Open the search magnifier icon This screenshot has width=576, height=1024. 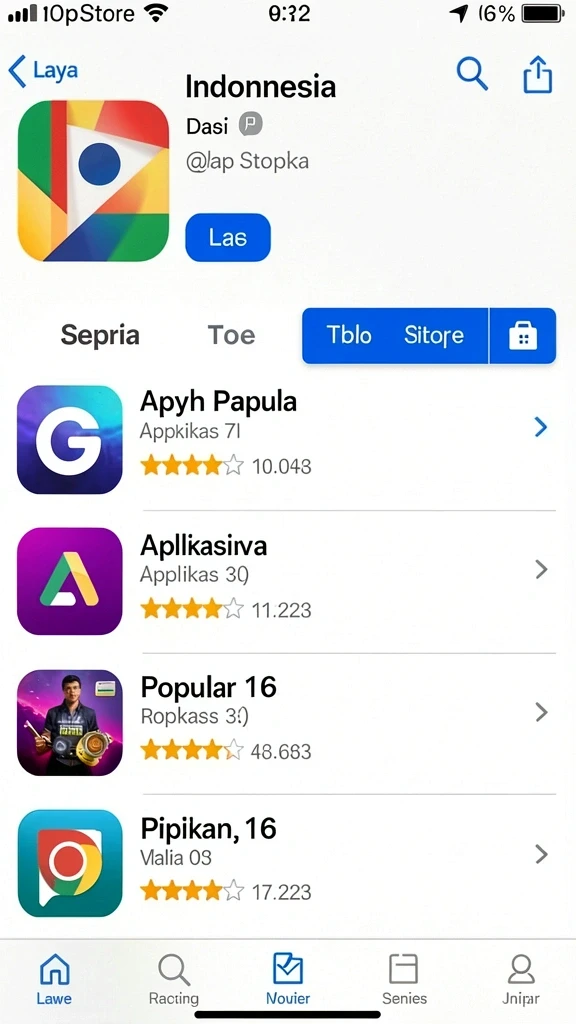click(x=472, y=73)
